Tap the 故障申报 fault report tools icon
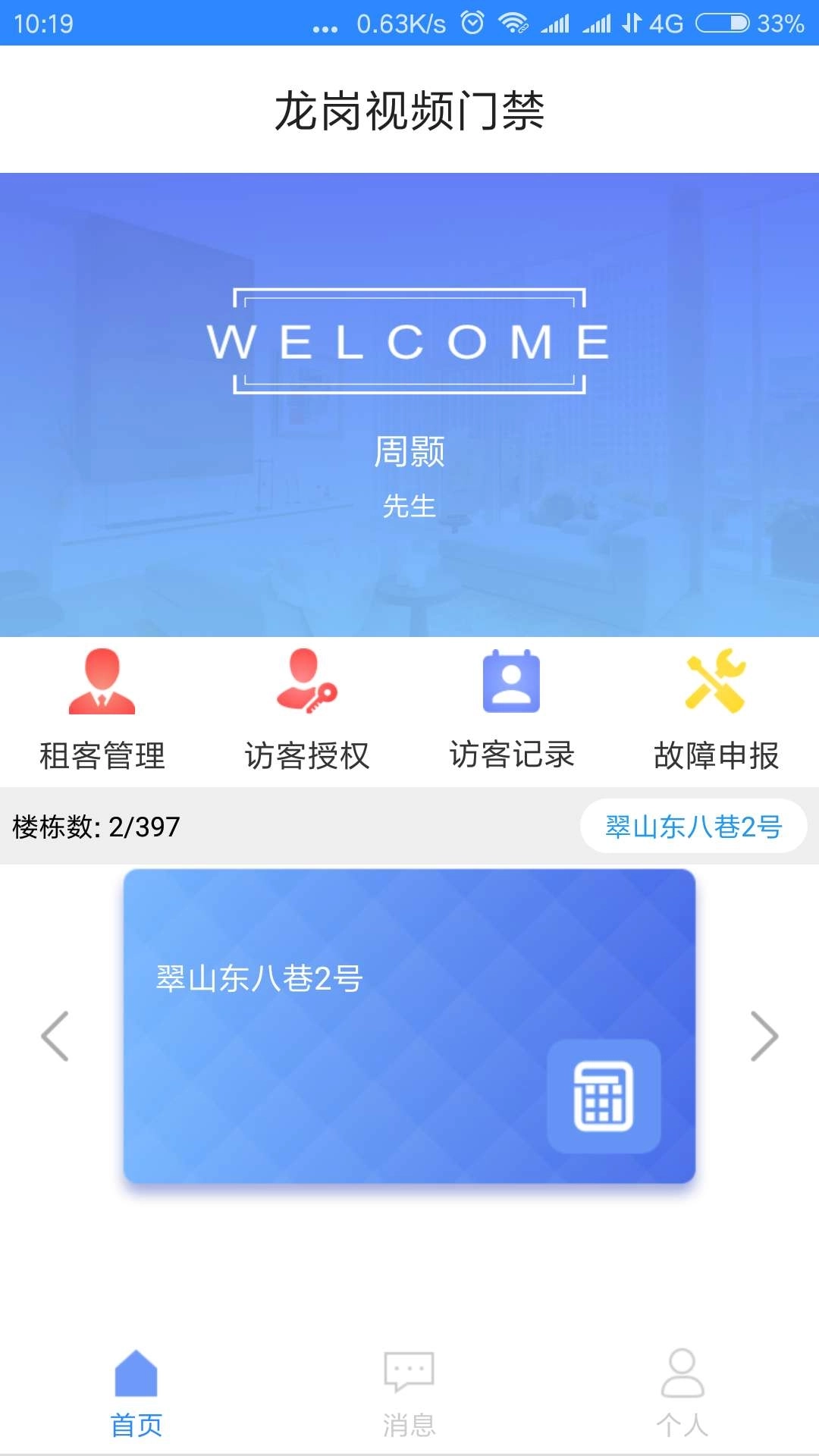Viewport: 819px width, 1456px height. coord(716,683)
